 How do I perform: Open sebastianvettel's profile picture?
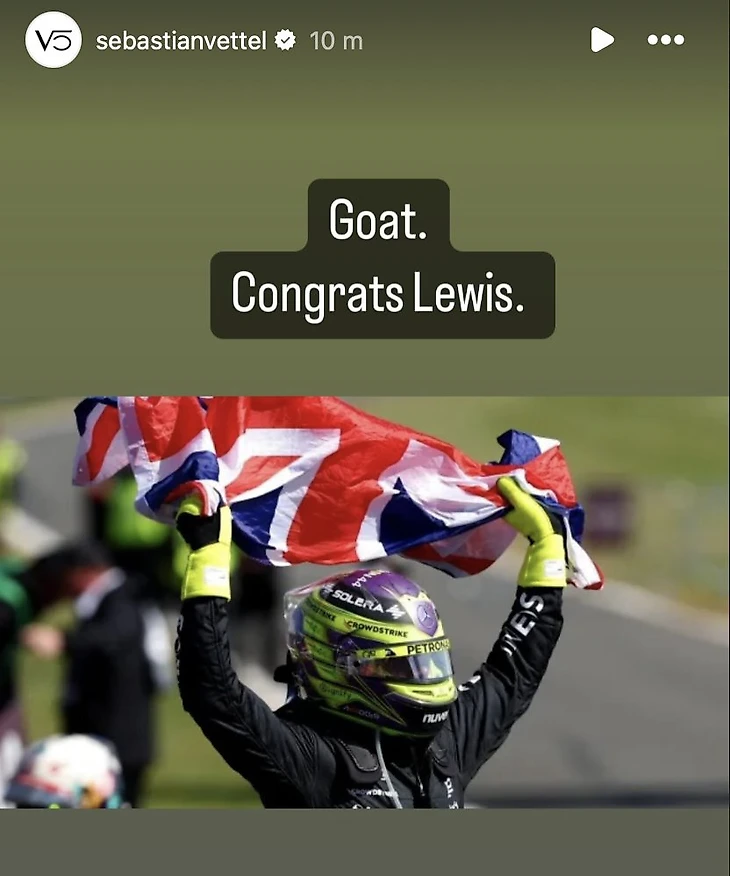(53, 40)
